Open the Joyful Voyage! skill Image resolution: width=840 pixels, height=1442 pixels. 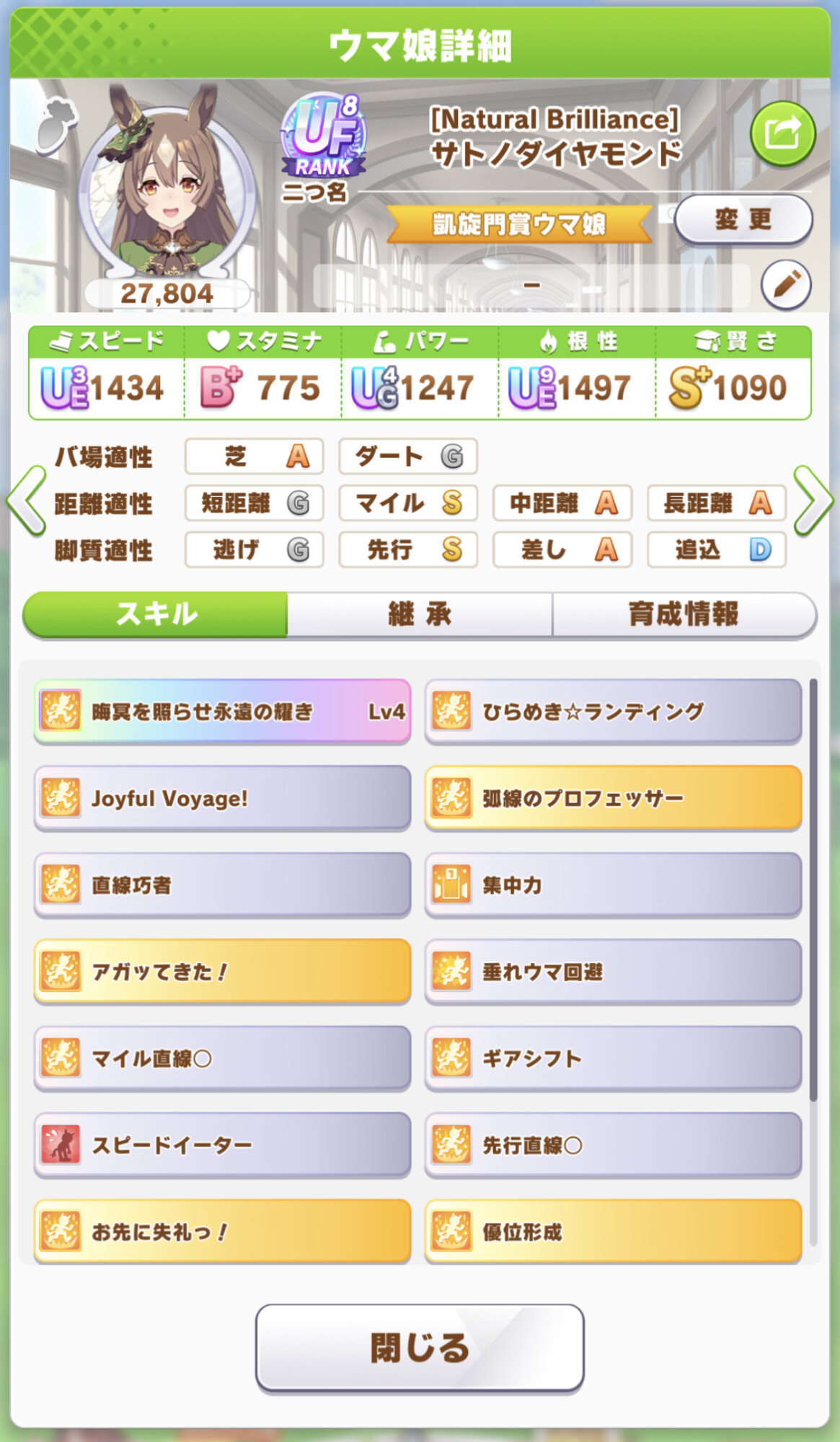click(222, 799)
